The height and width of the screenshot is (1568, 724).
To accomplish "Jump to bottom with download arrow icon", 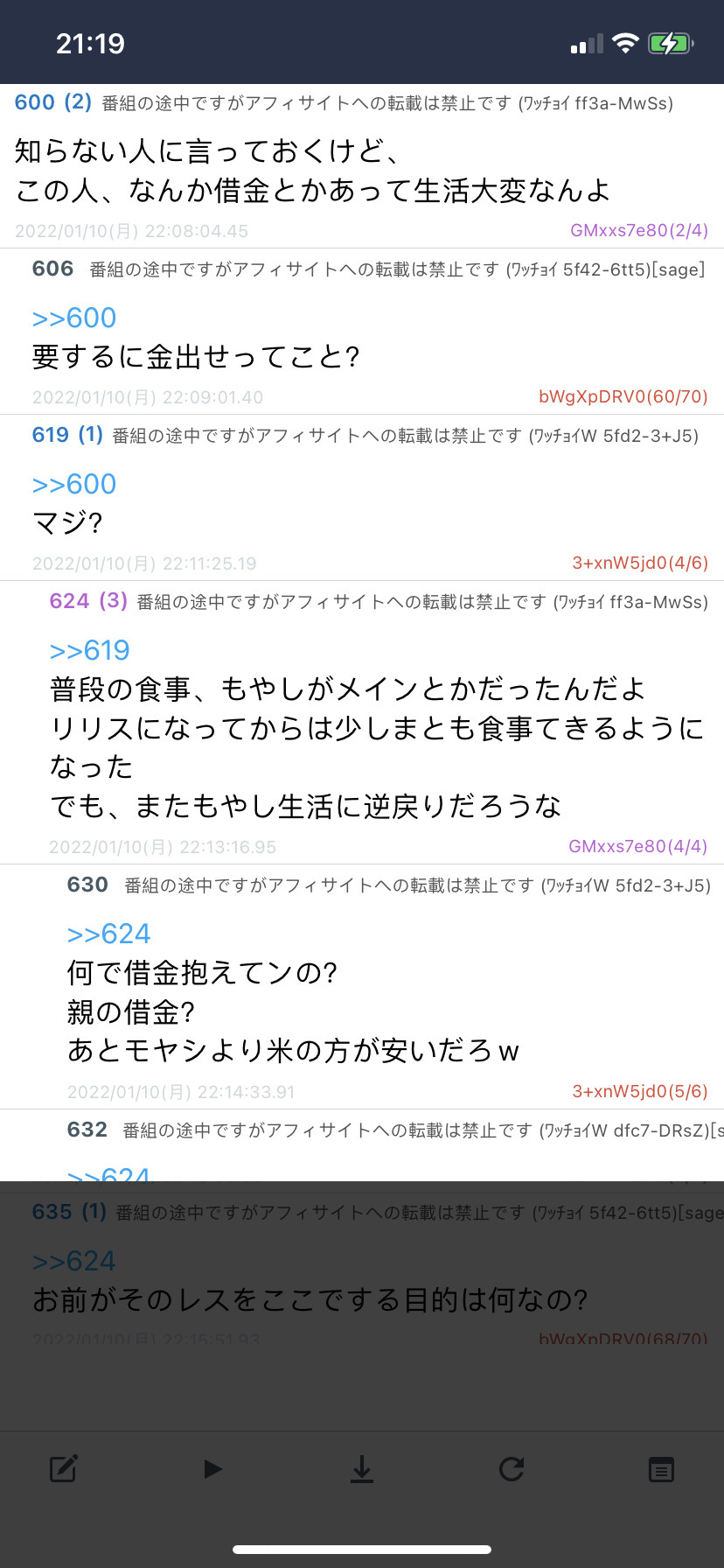I will pos(362,1468).
